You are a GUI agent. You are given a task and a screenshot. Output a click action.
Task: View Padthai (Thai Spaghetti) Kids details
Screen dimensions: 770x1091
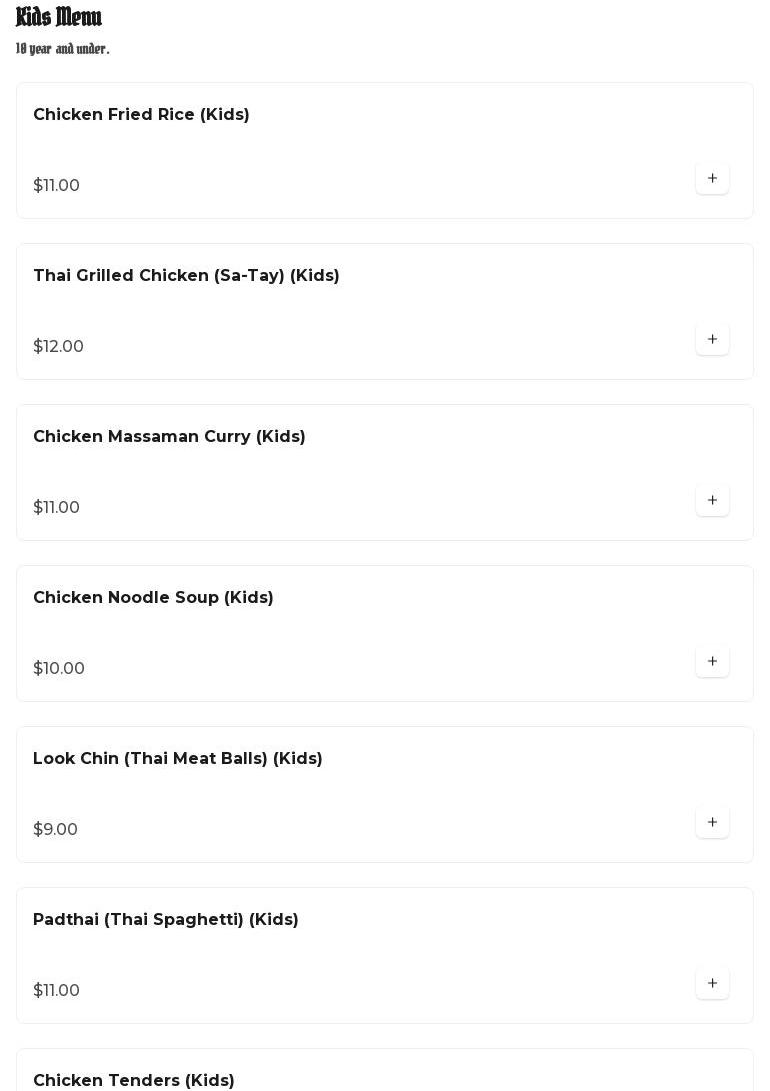point(166,920)
